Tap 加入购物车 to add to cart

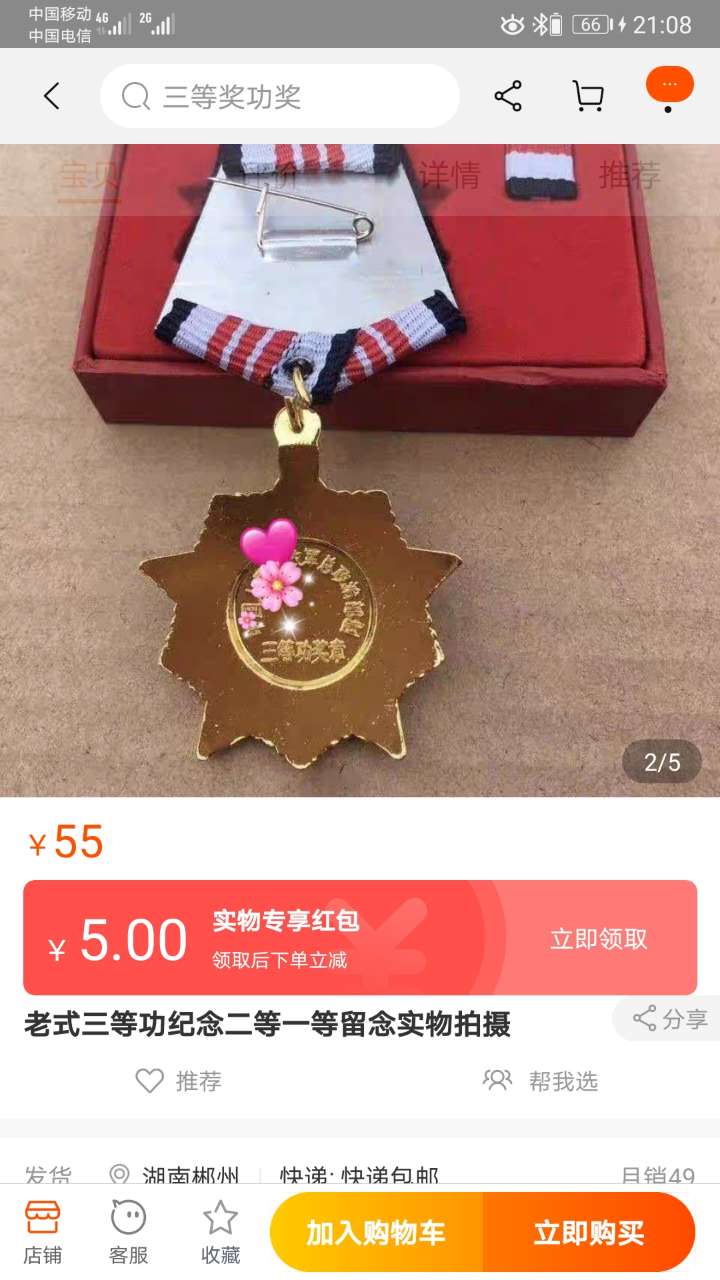click(376, 1233)
